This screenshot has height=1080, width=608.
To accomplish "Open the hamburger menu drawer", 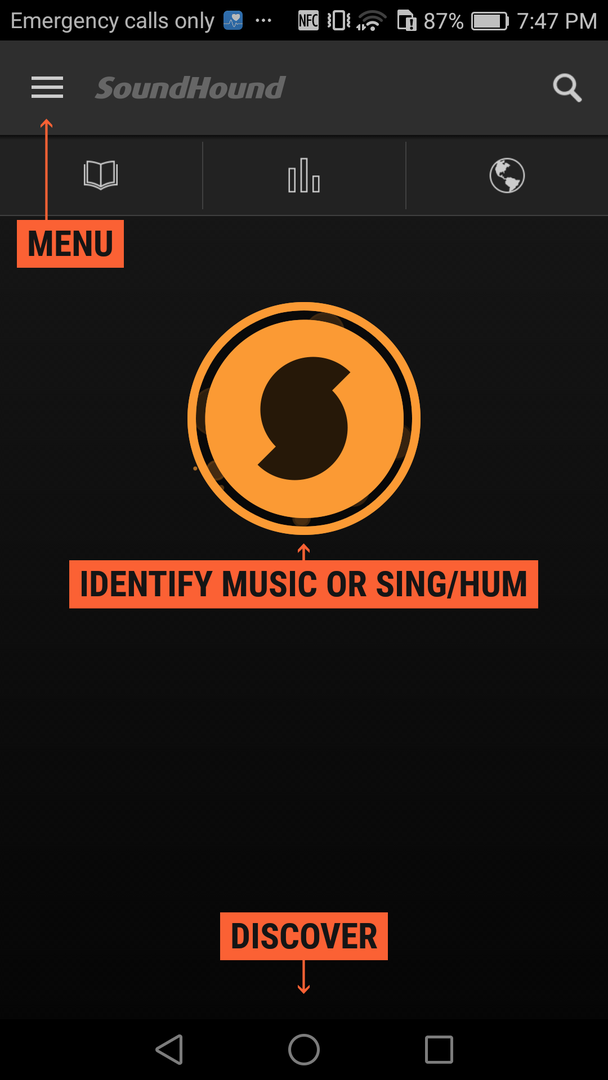I will (47, 88).
